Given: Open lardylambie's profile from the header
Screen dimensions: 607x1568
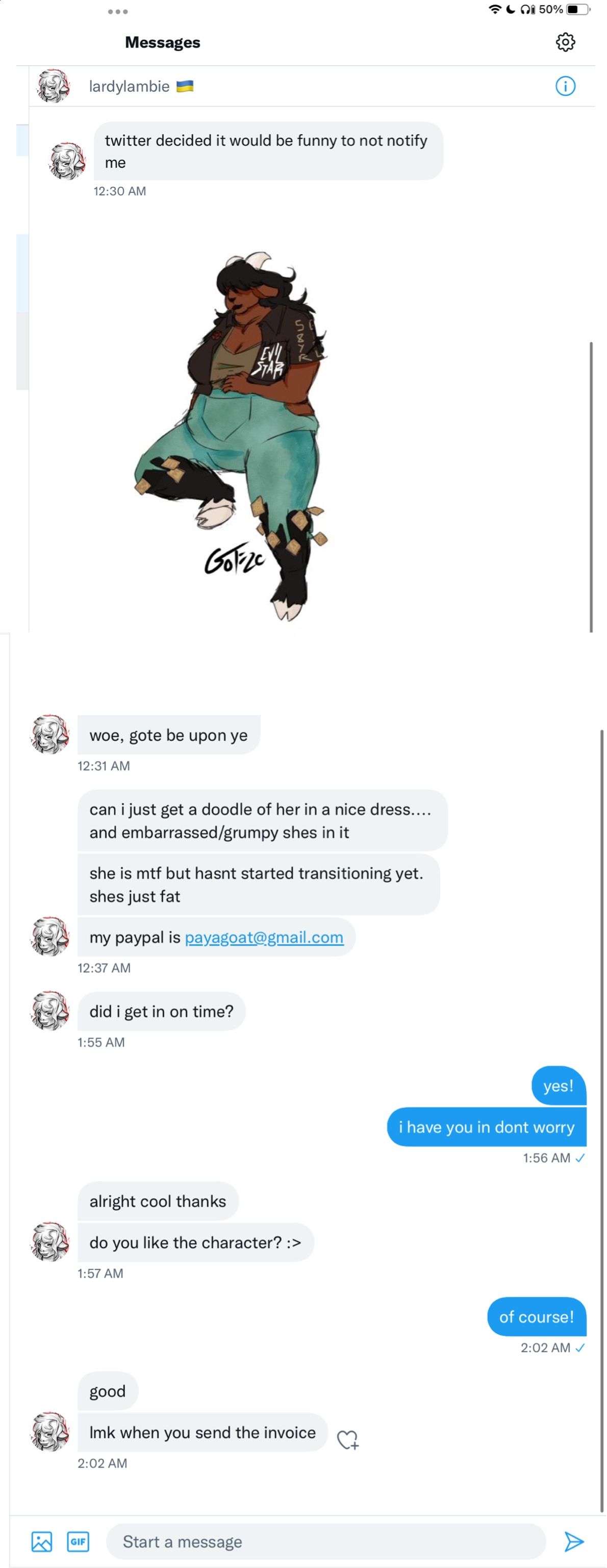Looking at the screenshot, I should click(x=129, y=86).
